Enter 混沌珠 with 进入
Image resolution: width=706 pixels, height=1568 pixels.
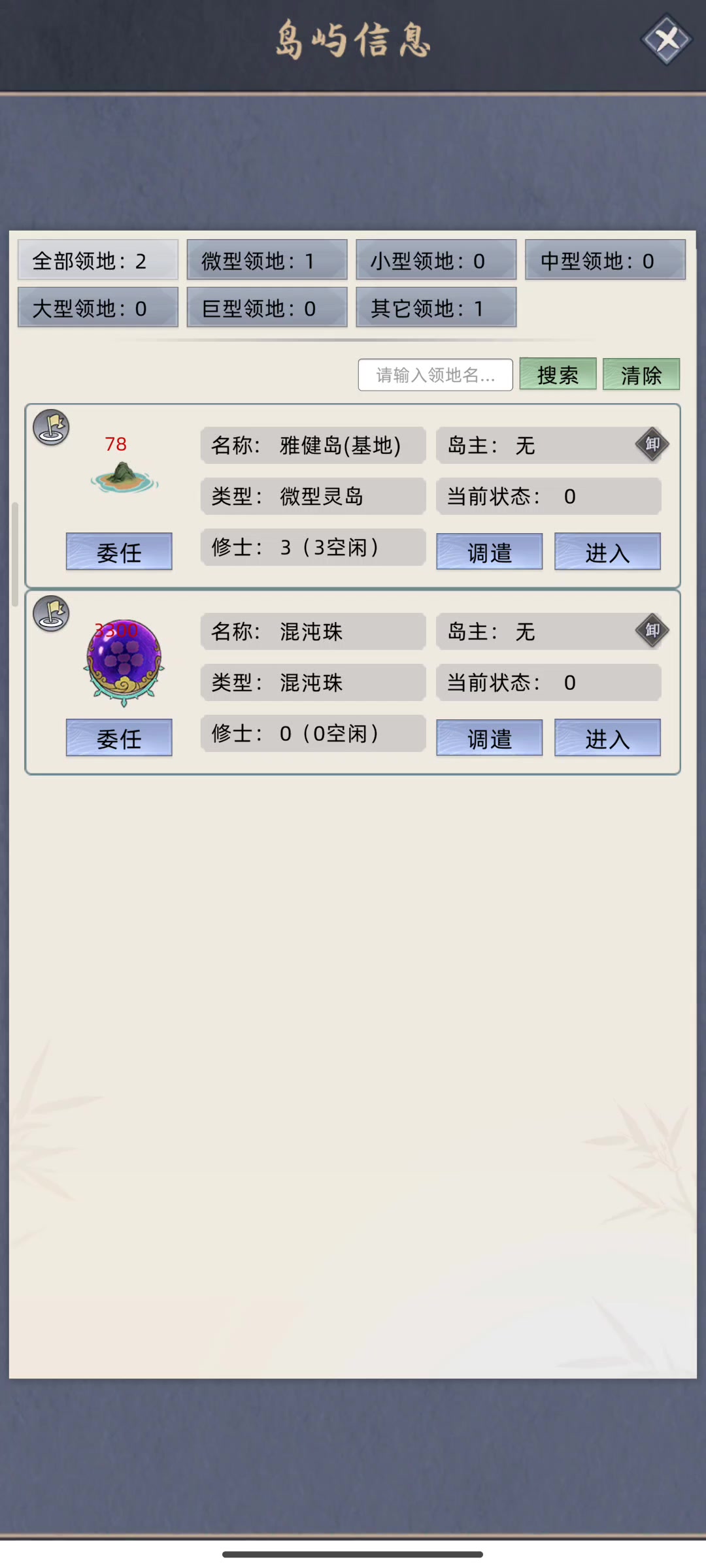point(607,738)
